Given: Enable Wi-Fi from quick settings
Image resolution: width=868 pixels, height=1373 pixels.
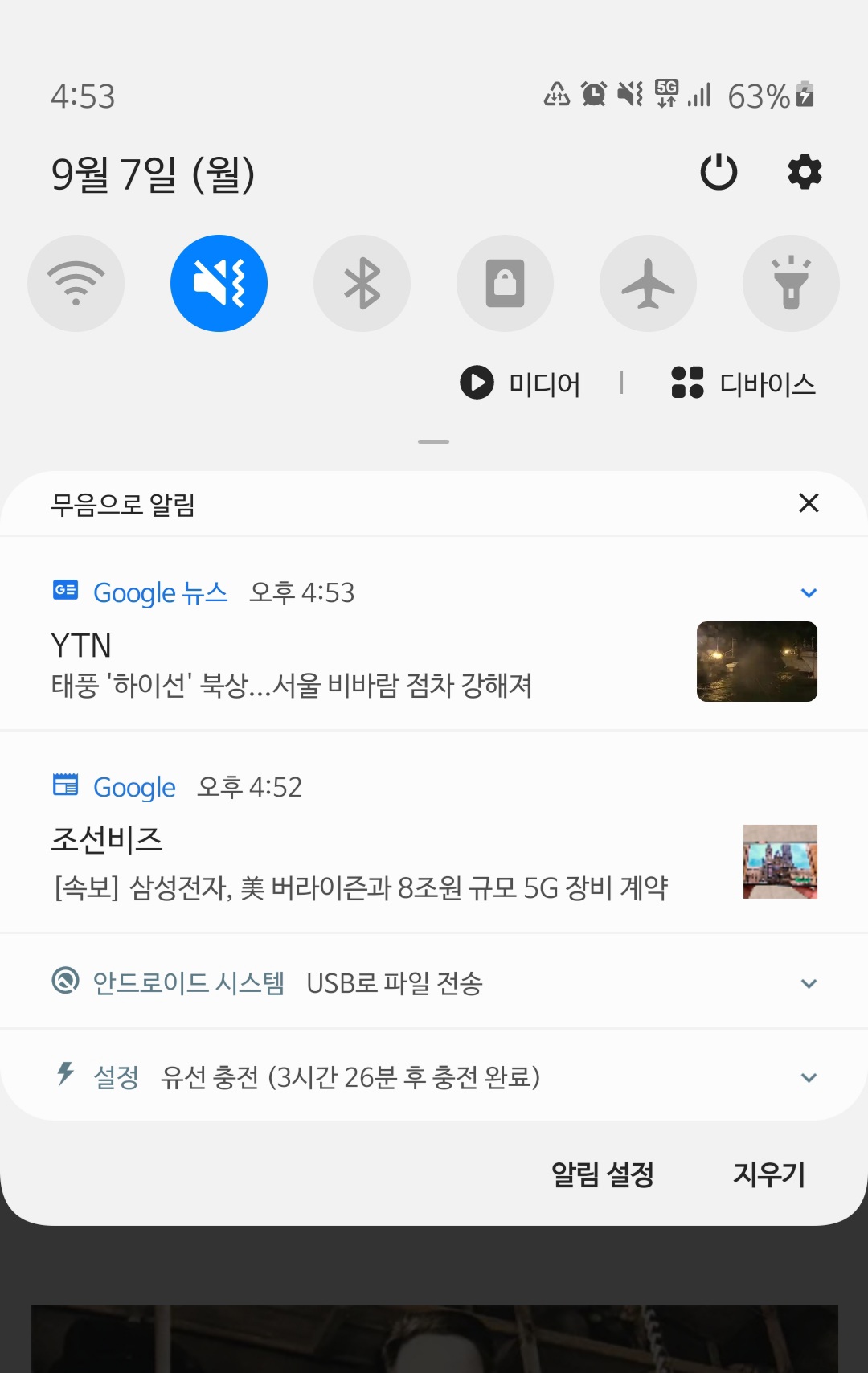Looking at the screenshot, I should (76, 283).
